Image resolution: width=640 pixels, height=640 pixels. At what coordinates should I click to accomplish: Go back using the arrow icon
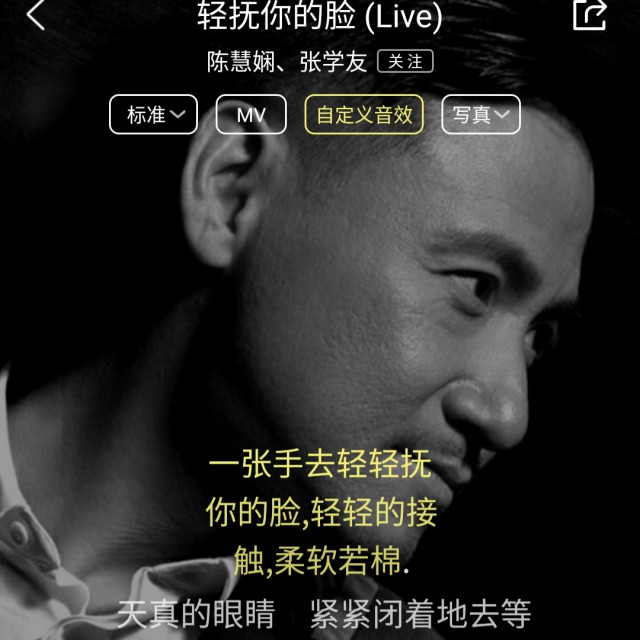click(x=36, y=15)
